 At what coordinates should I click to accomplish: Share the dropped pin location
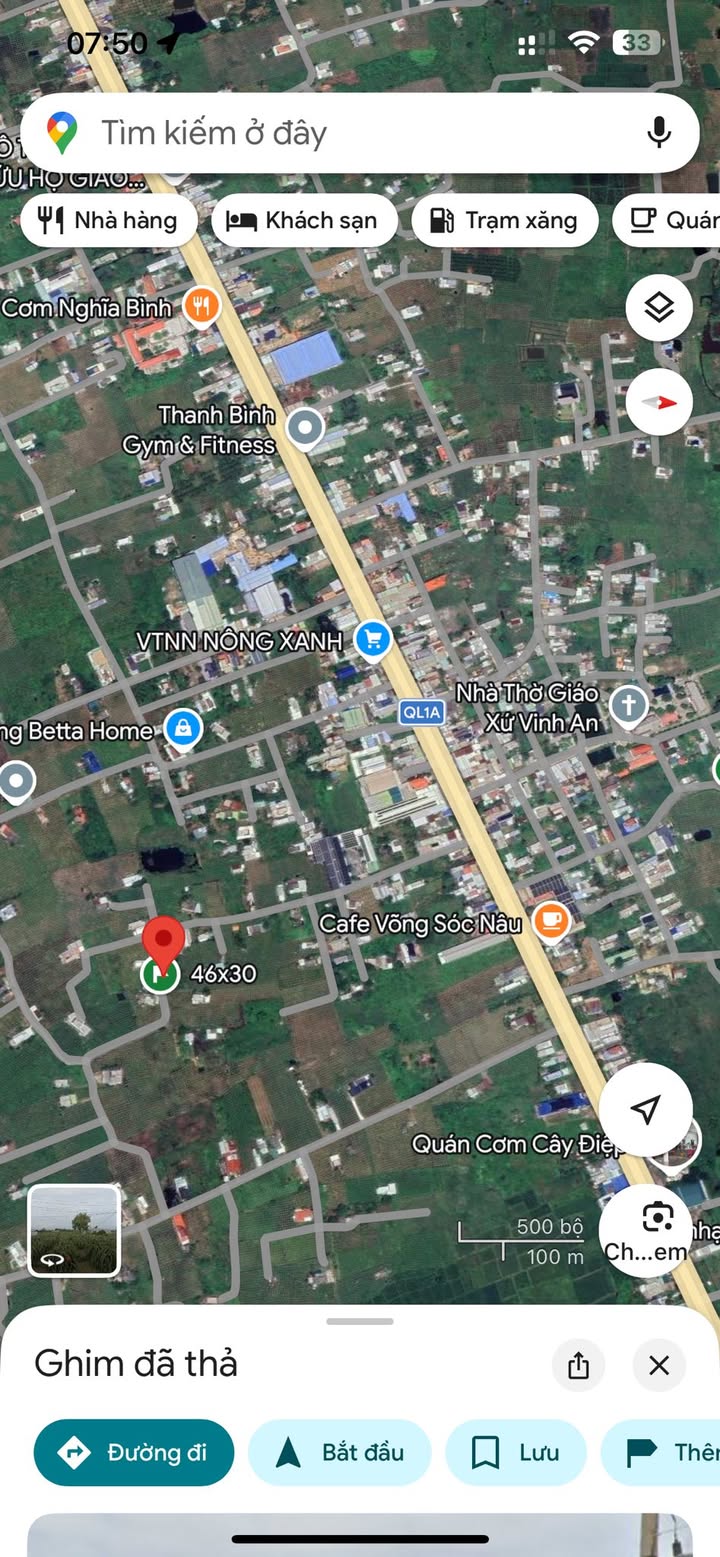578,1365
